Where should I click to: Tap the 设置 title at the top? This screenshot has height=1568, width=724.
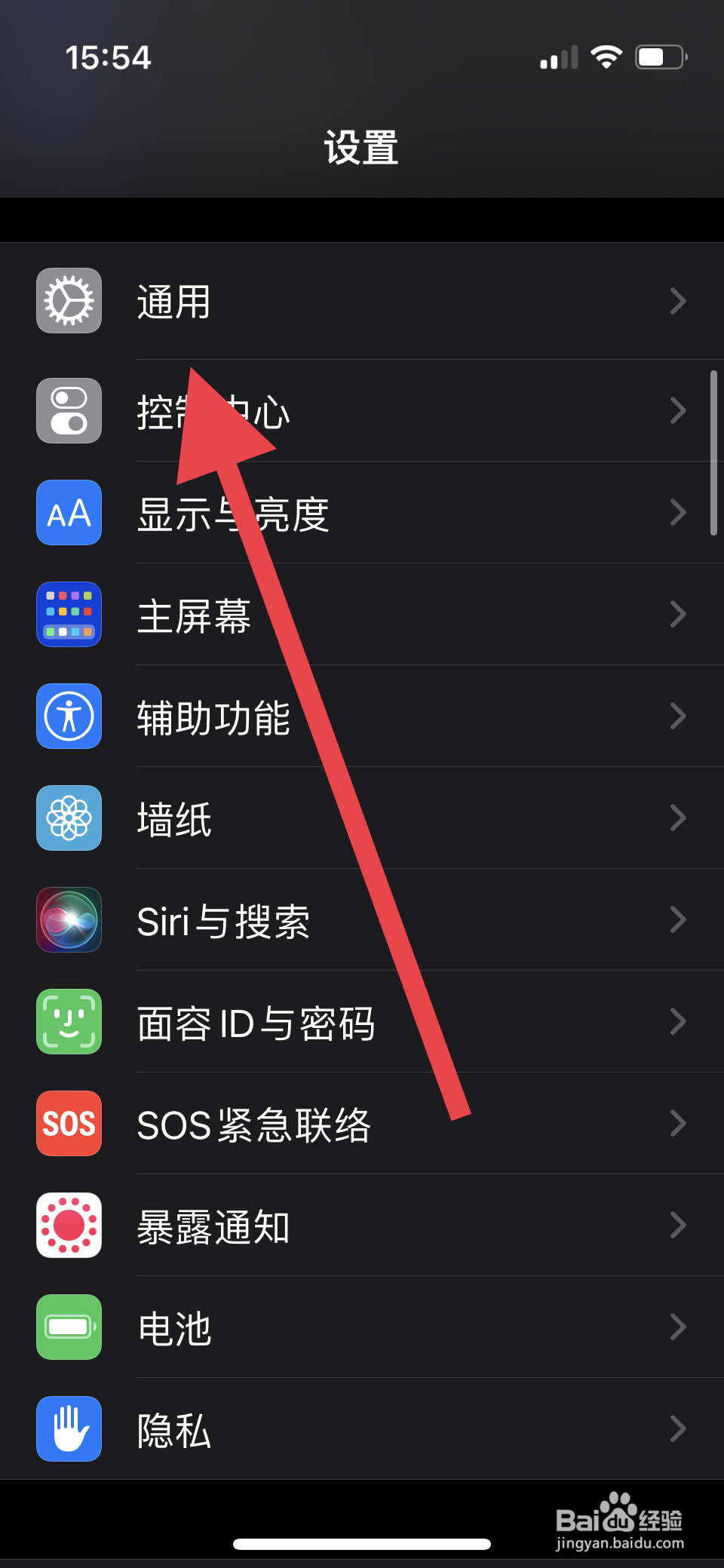[361, 146]
